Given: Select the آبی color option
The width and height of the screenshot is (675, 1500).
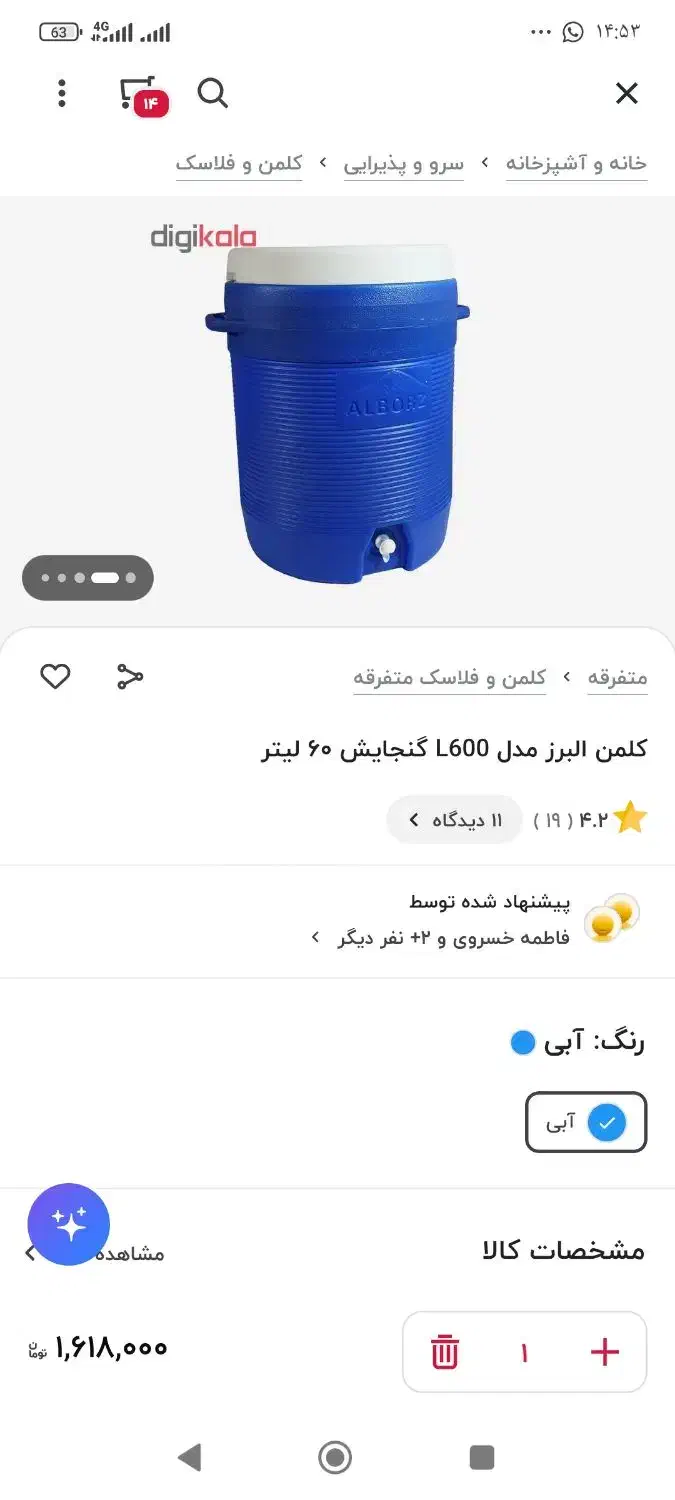Looking at the screenshot, I should [586, 1122].
